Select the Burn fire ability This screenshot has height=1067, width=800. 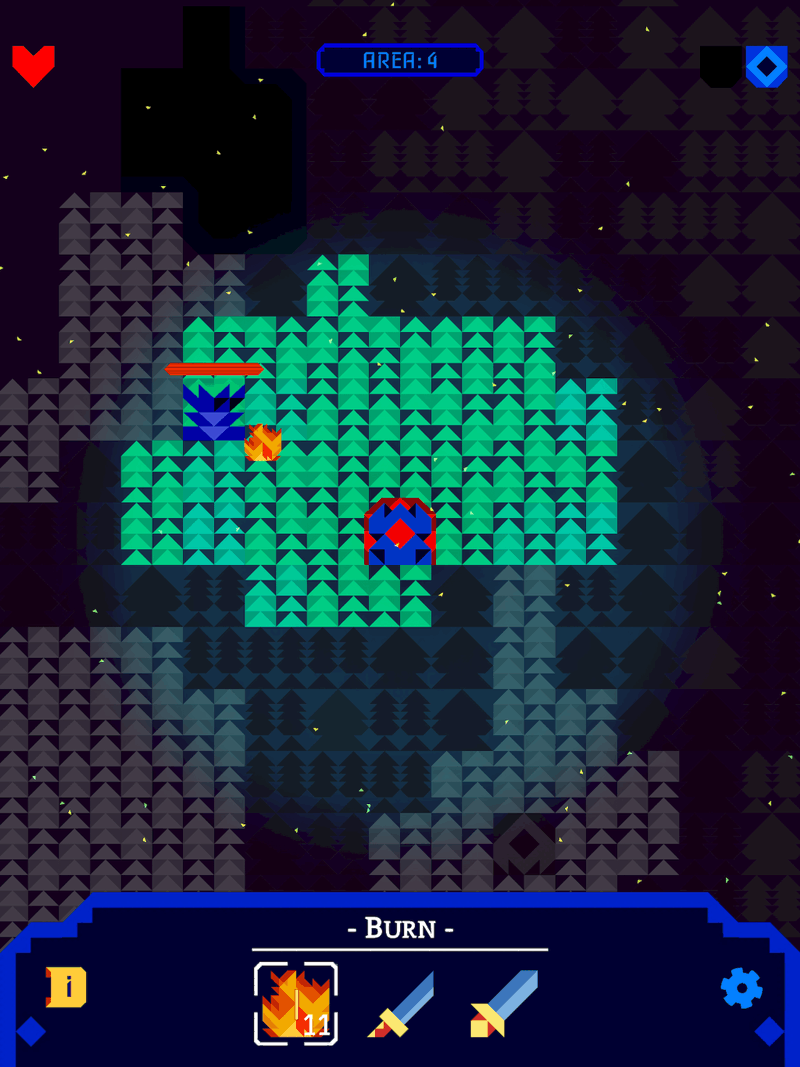coord(295,1003)
